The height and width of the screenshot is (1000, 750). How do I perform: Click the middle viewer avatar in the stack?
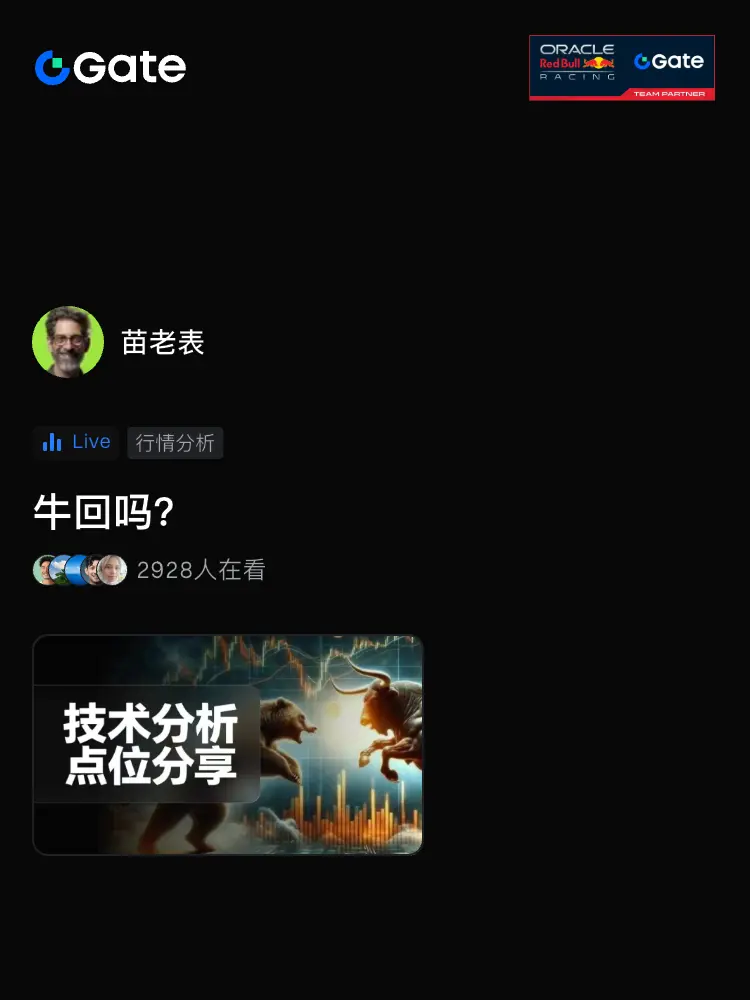(x=78, y=568)
